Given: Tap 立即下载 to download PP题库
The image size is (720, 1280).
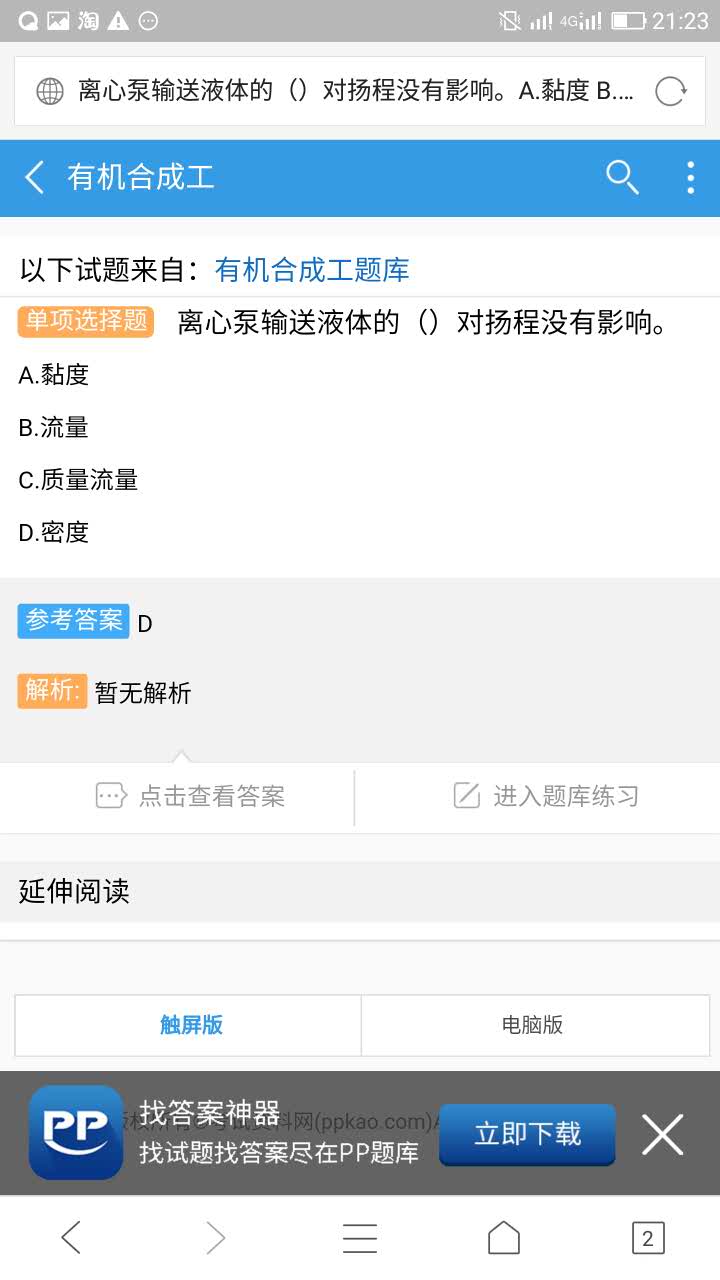Looking at the screenshot, I should click(x=527, y=1134).
